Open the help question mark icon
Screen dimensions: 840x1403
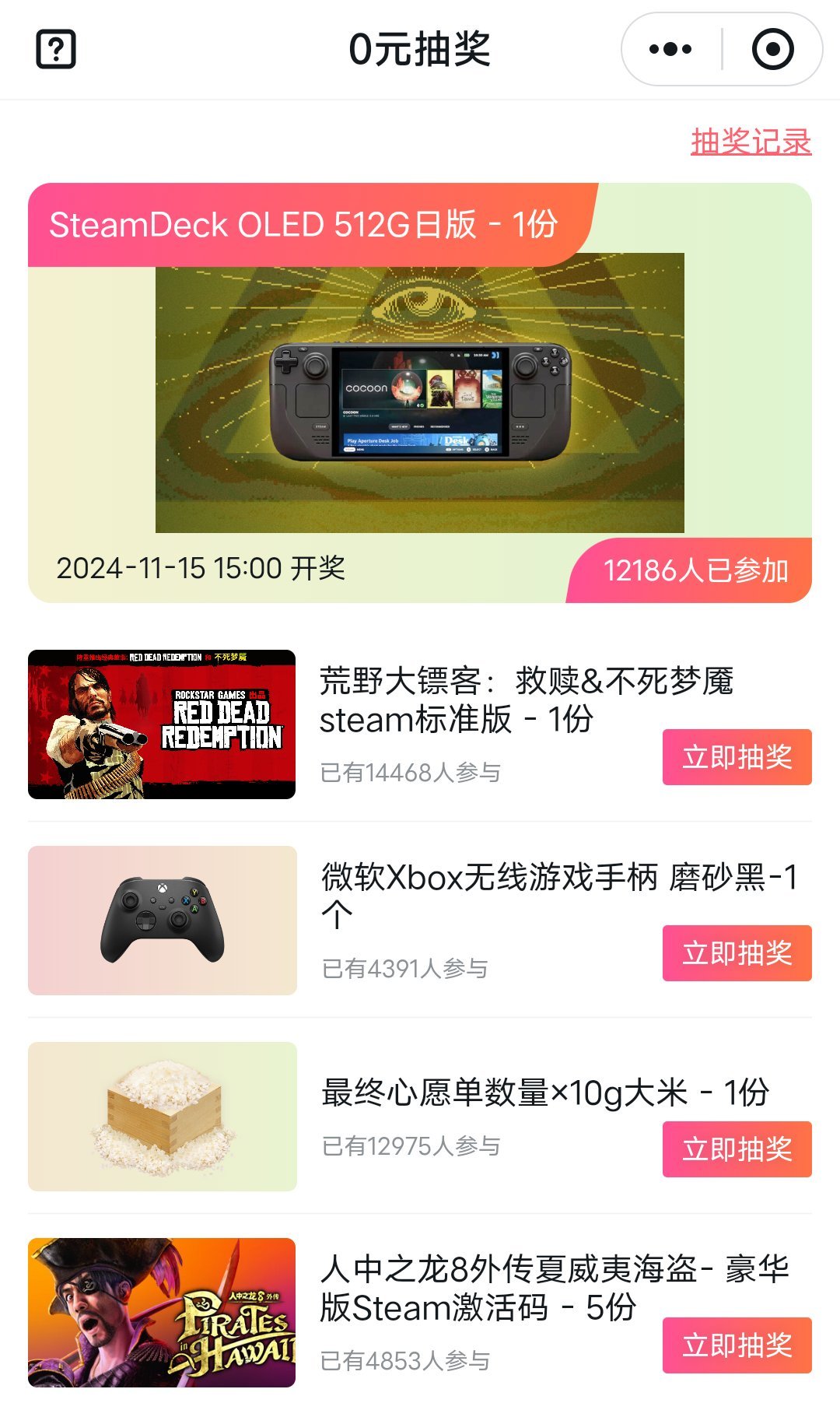tap(56, 49)
